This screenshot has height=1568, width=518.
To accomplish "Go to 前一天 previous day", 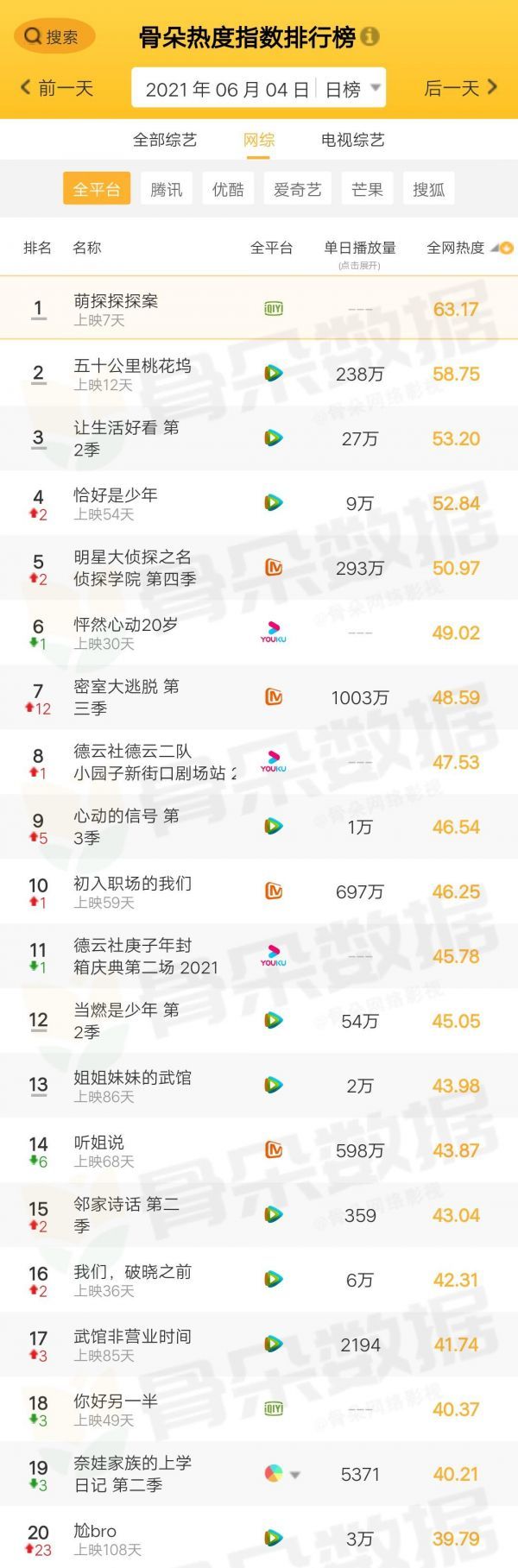I will coord(58,88).
